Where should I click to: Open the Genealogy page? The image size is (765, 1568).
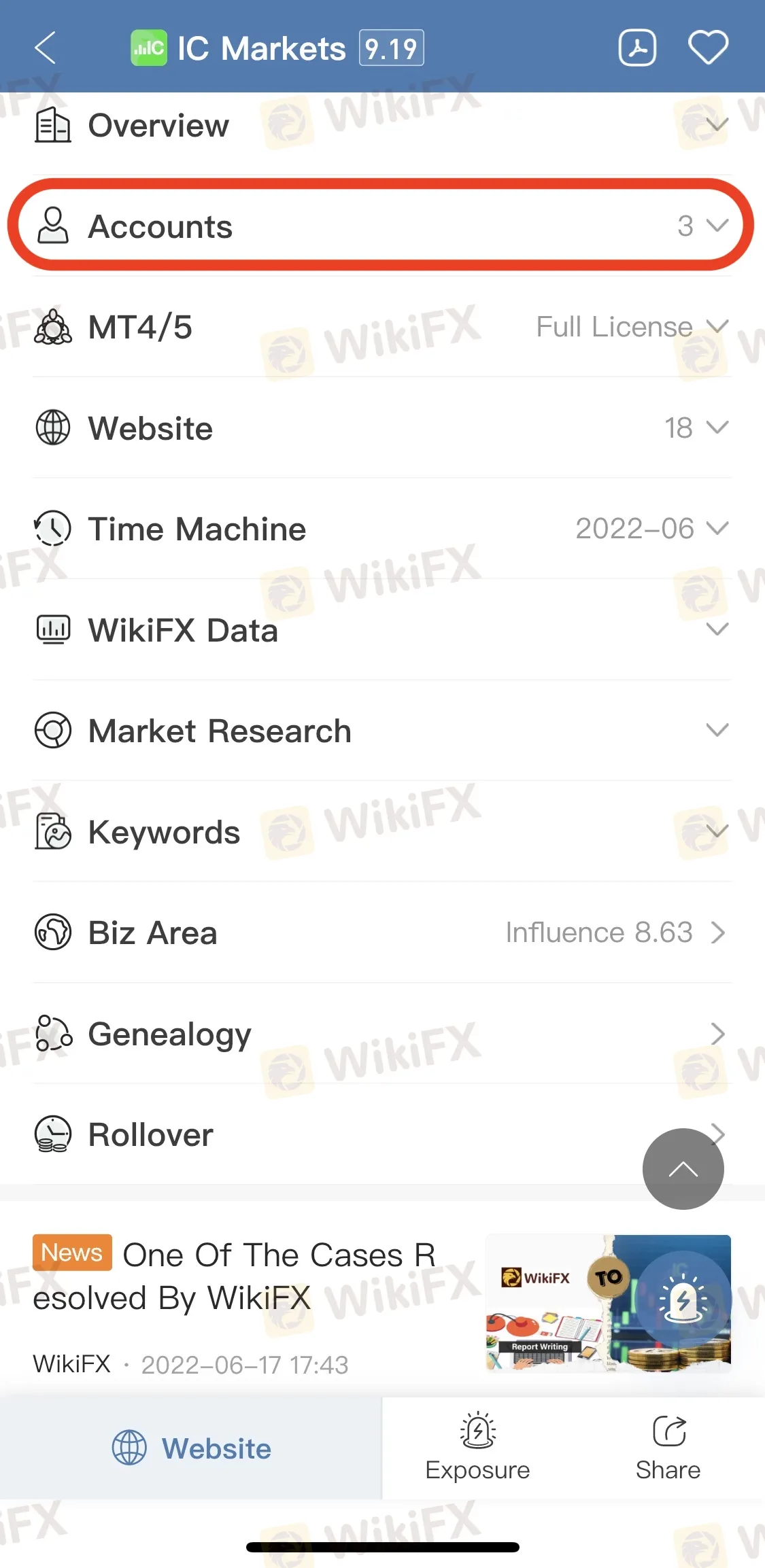point(381,1034)
